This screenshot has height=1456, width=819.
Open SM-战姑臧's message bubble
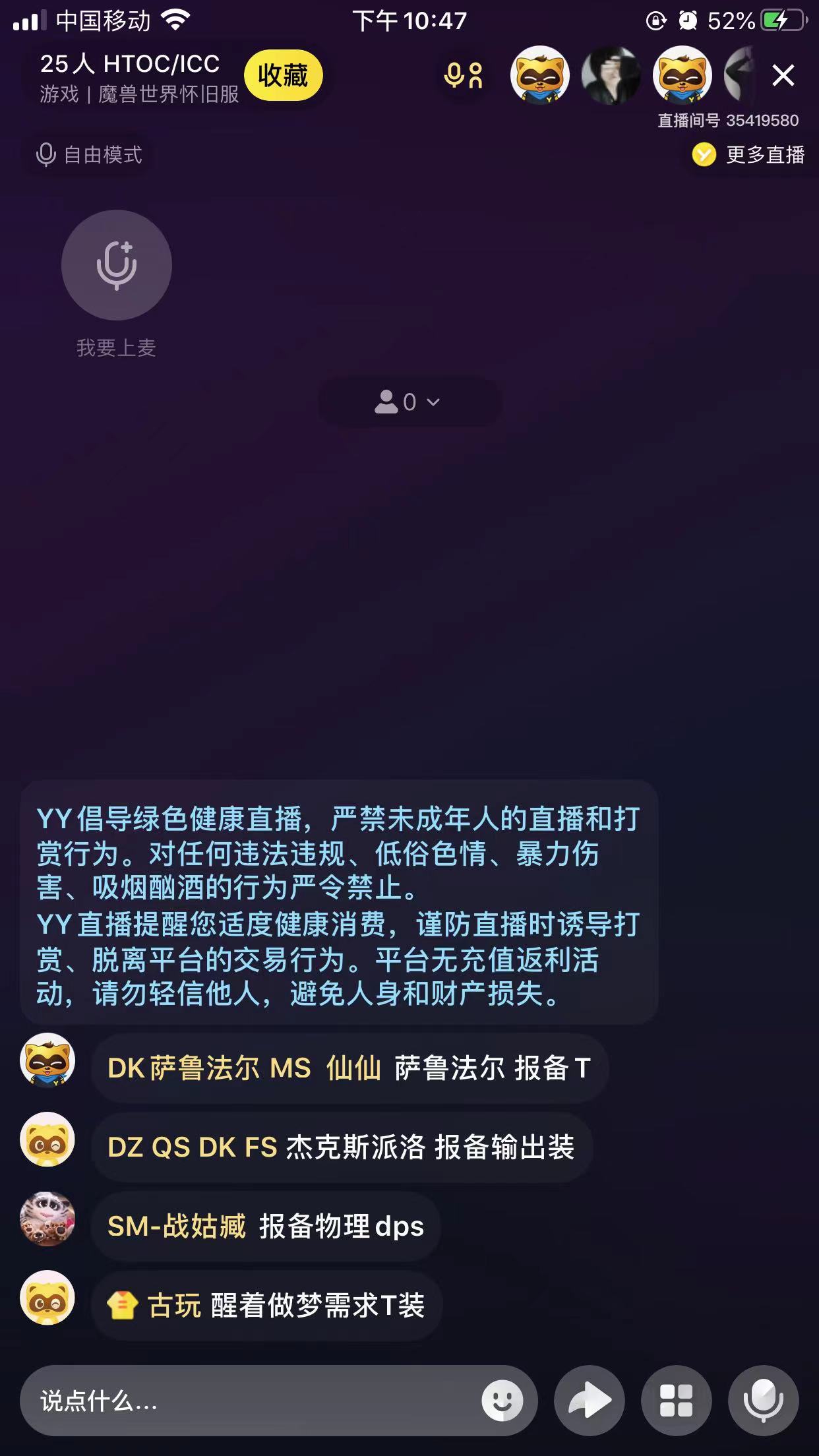pos(264,1228)
